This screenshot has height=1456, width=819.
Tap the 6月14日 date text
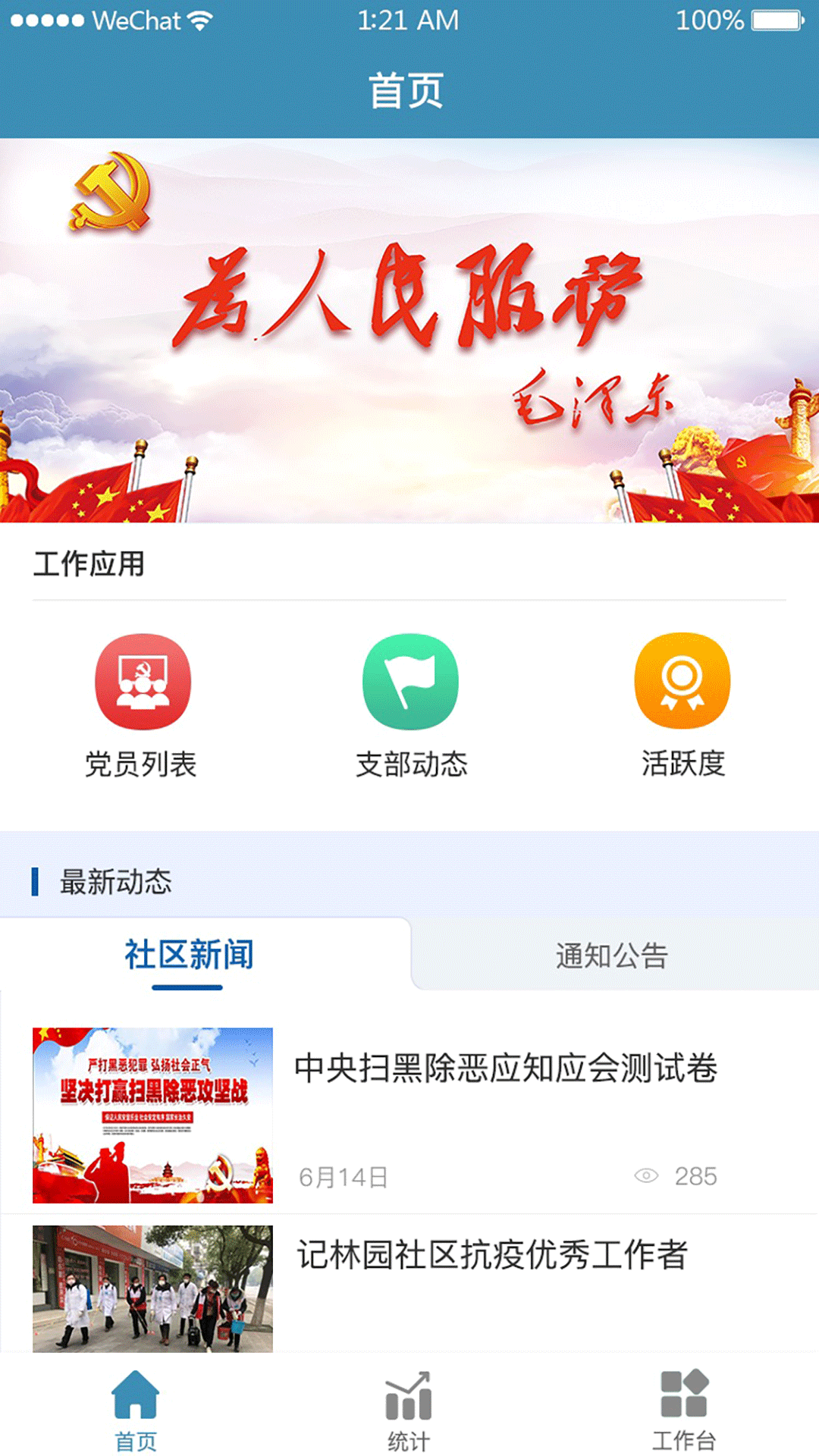(343, 1176)
